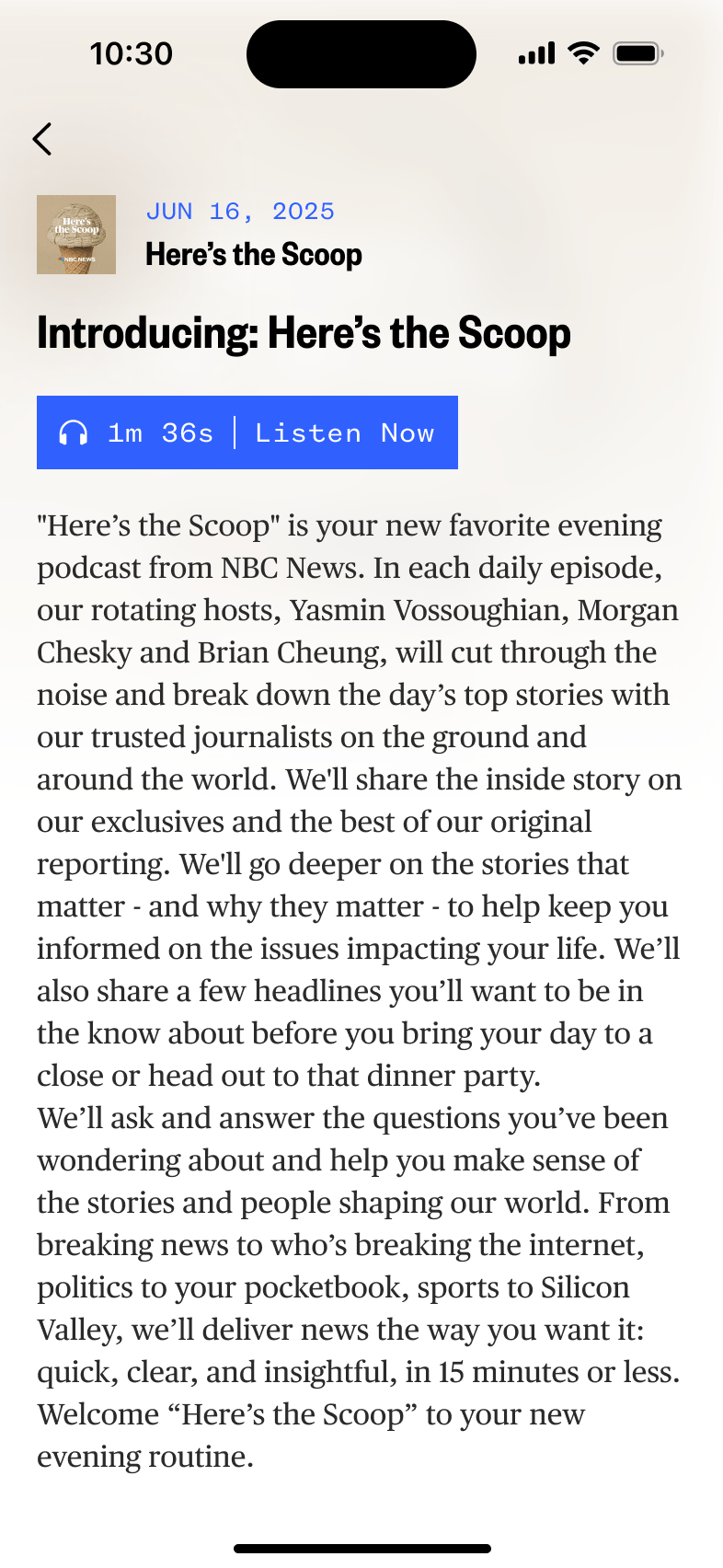Go back using the back arrow
The image size is (723, 1568).
click(42, 139)
